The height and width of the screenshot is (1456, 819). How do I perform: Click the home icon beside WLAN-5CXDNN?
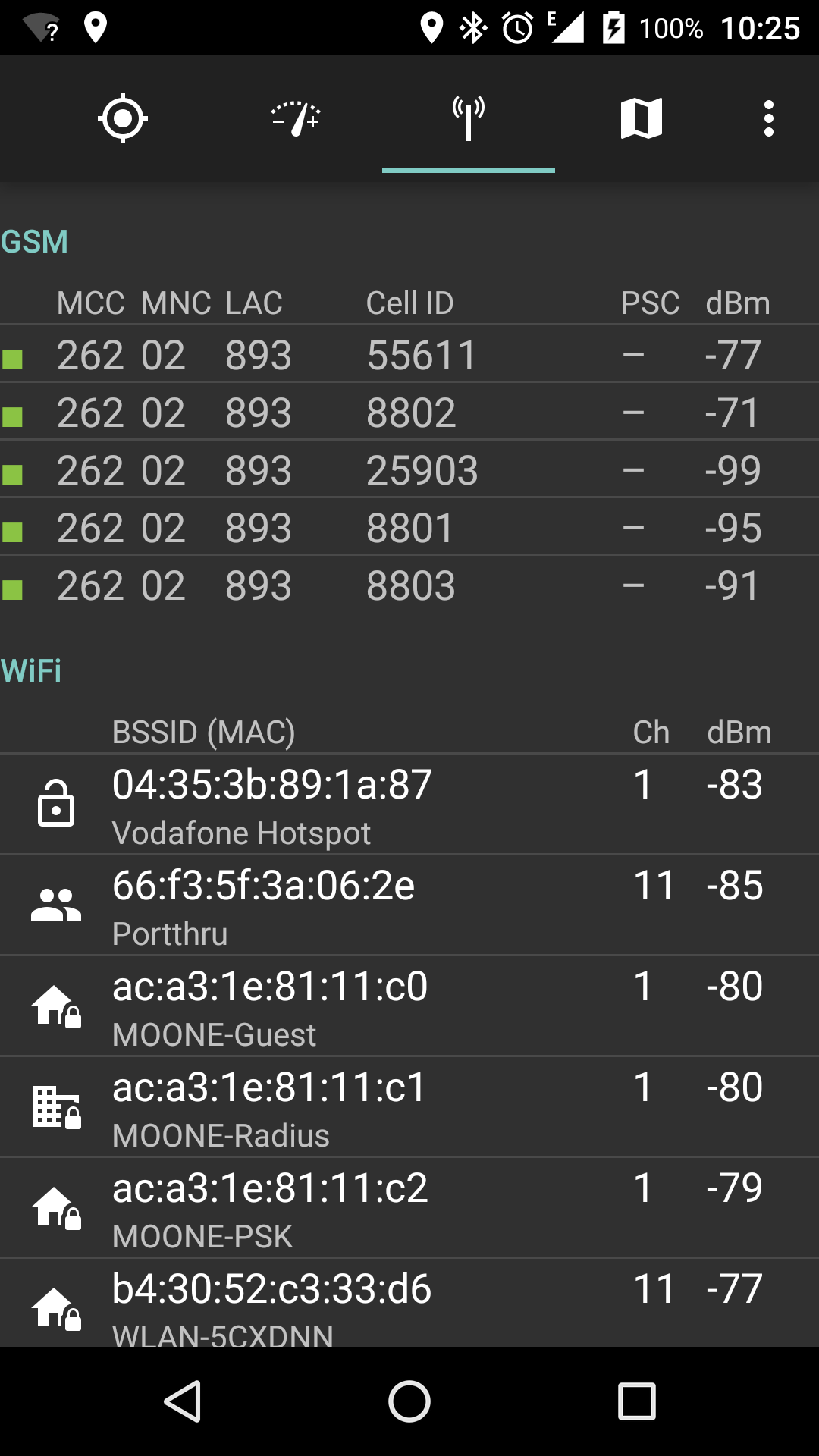click(x=55, y=1307)
